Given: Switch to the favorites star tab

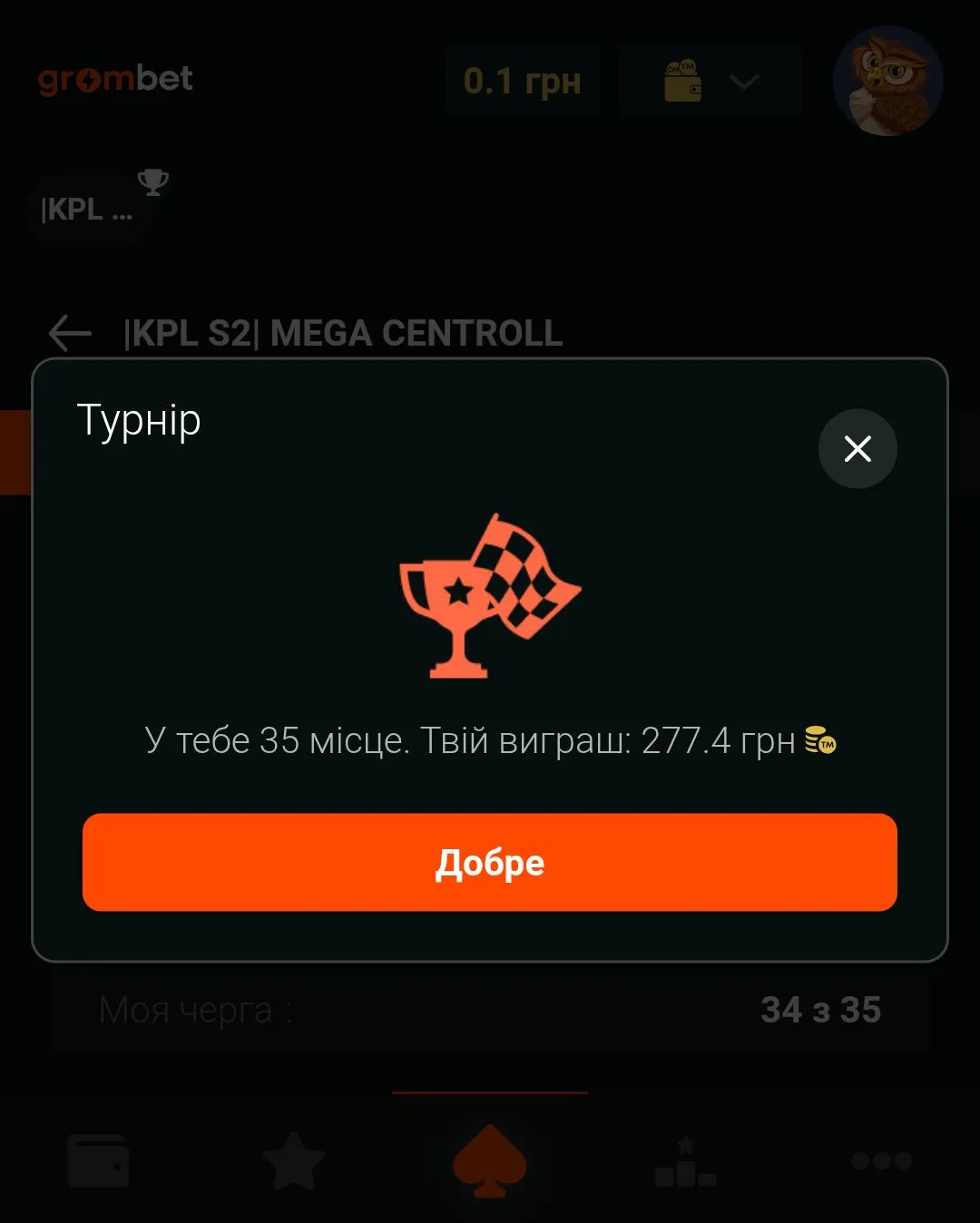Looking at the screenshot, I should pos(293,1161).
